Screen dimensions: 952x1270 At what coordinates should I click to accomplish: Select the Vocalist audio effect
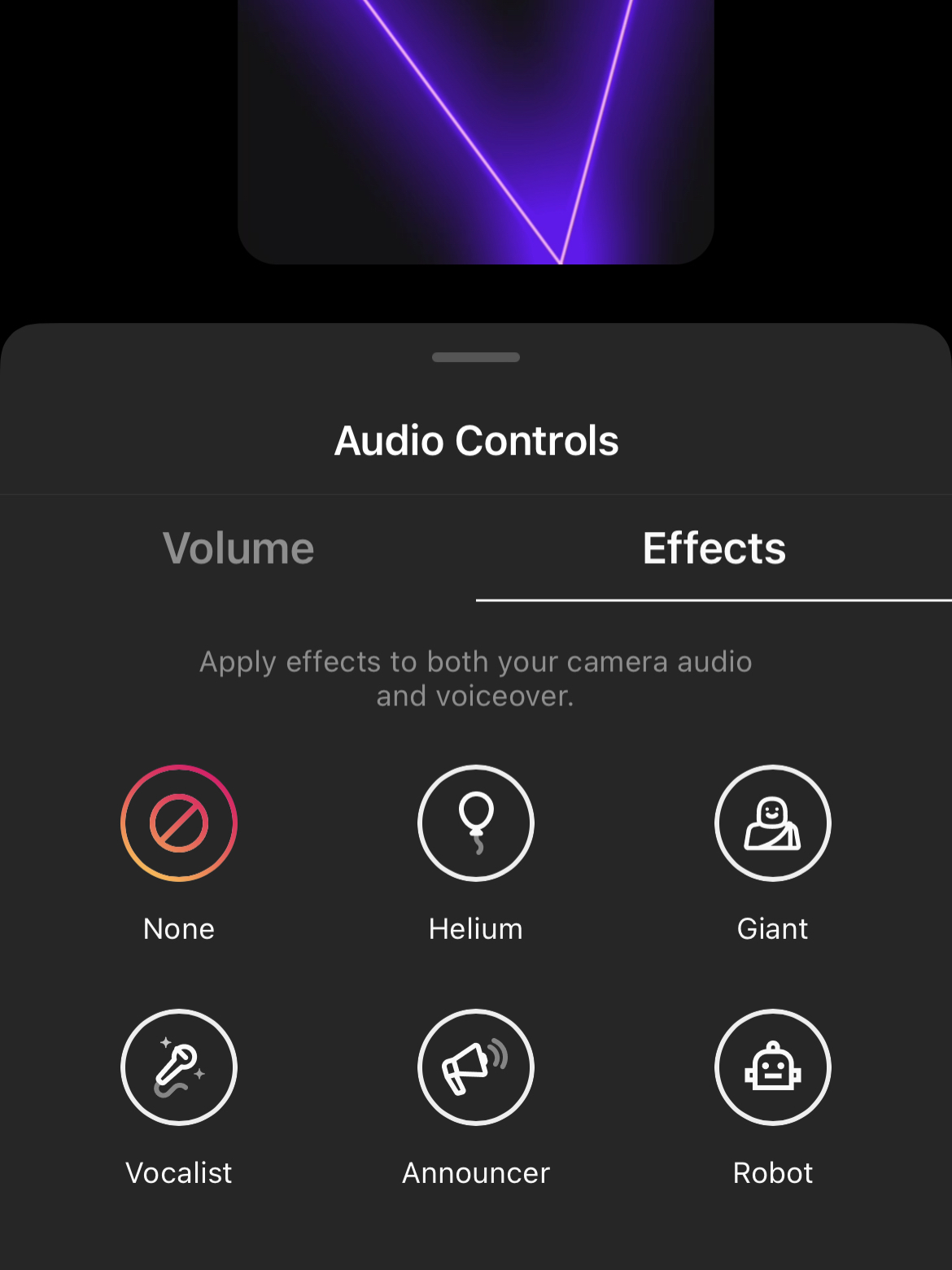click(x=179, y=1067)
